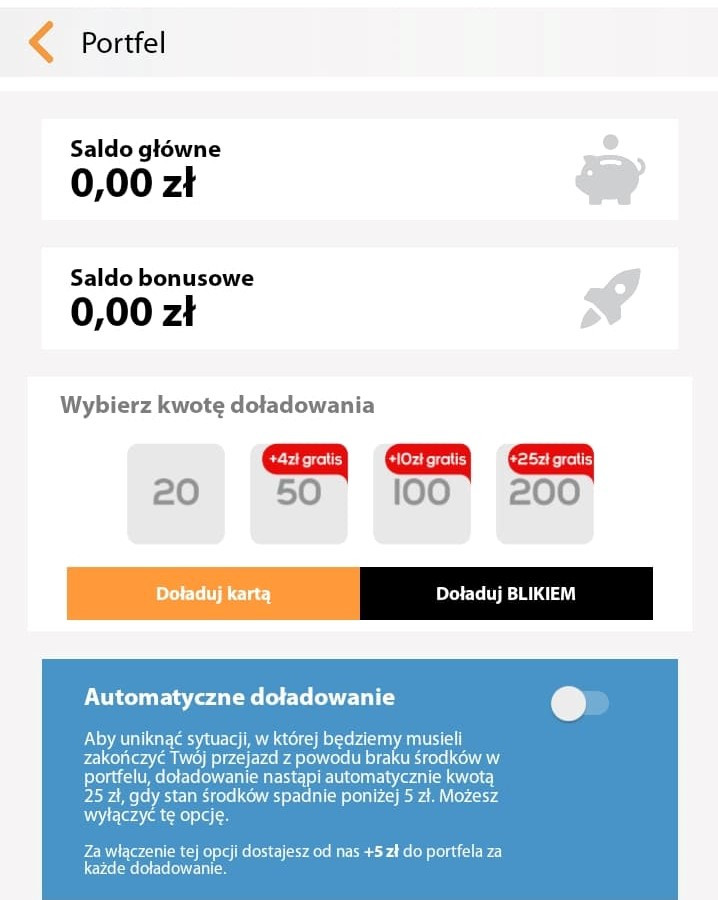Select the 20 zł top-up amount
718x900 pixels.
point(176,493)
